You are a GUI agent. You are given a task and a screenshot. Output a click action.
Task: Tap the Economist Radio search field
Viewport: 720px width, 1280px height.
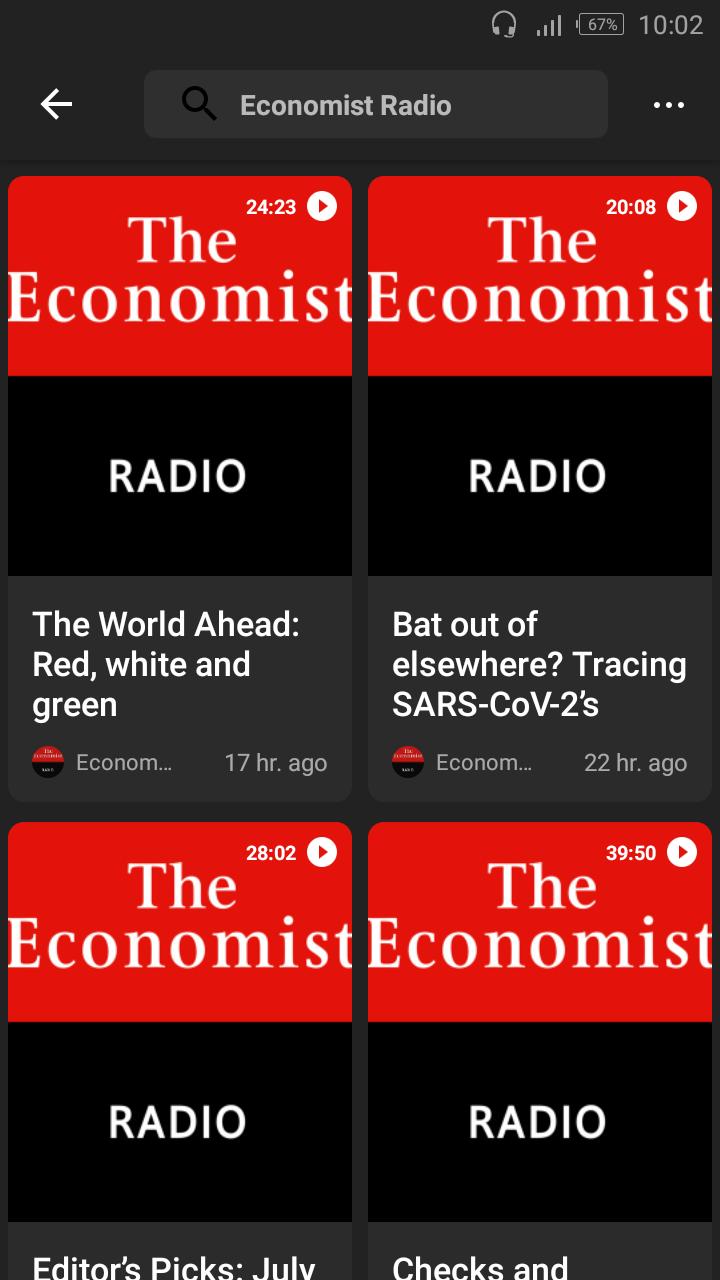pyautogui.click(x=376, y=104)
